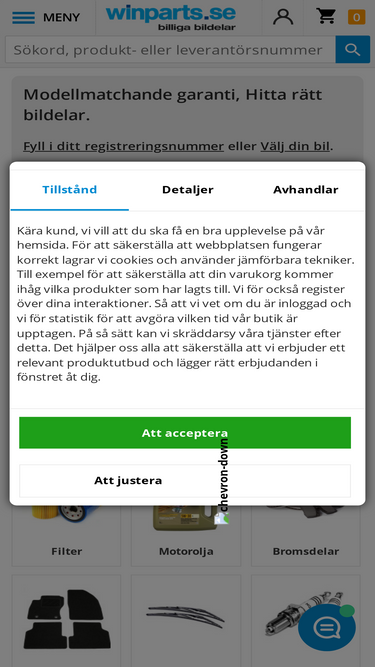Open the Filter category tile
This screenshot has width=375, height=667.
pyautogui.click(x=66, y=535)
